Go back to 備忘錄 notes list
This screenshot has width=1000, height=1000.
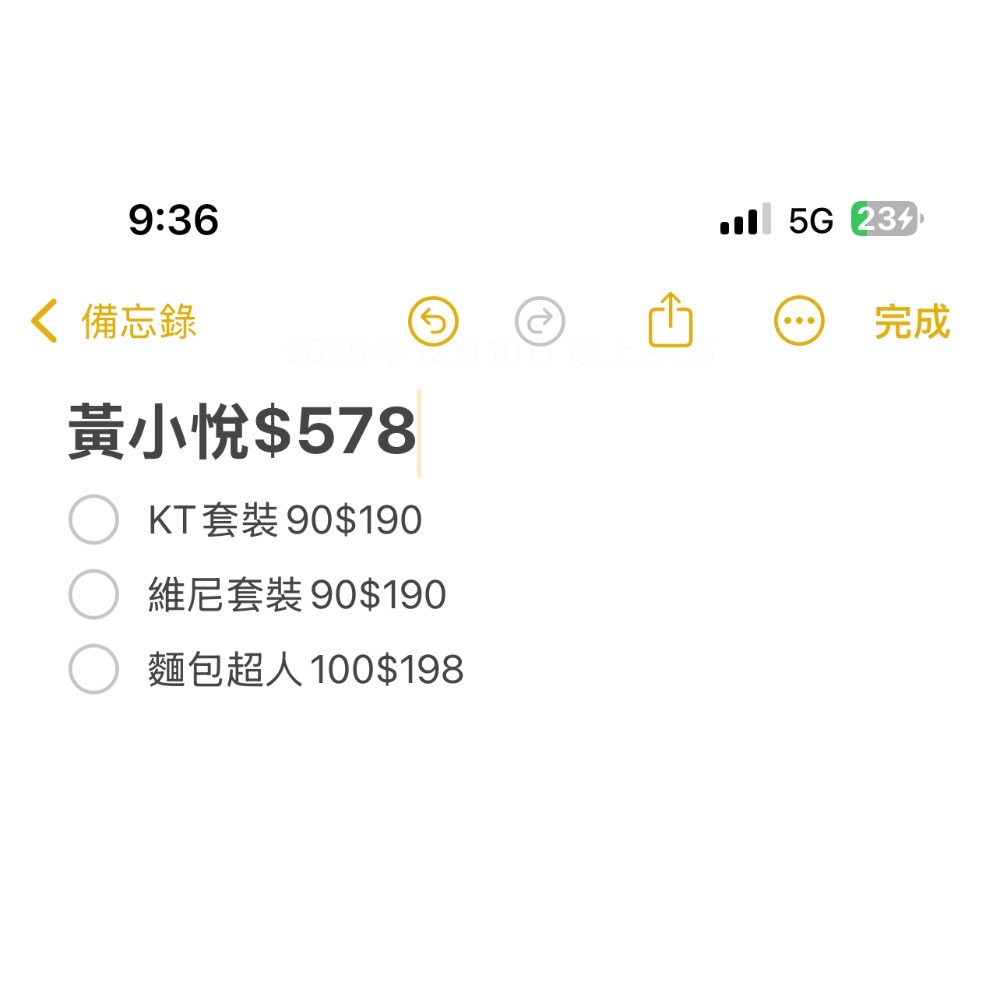click(113, 322)
